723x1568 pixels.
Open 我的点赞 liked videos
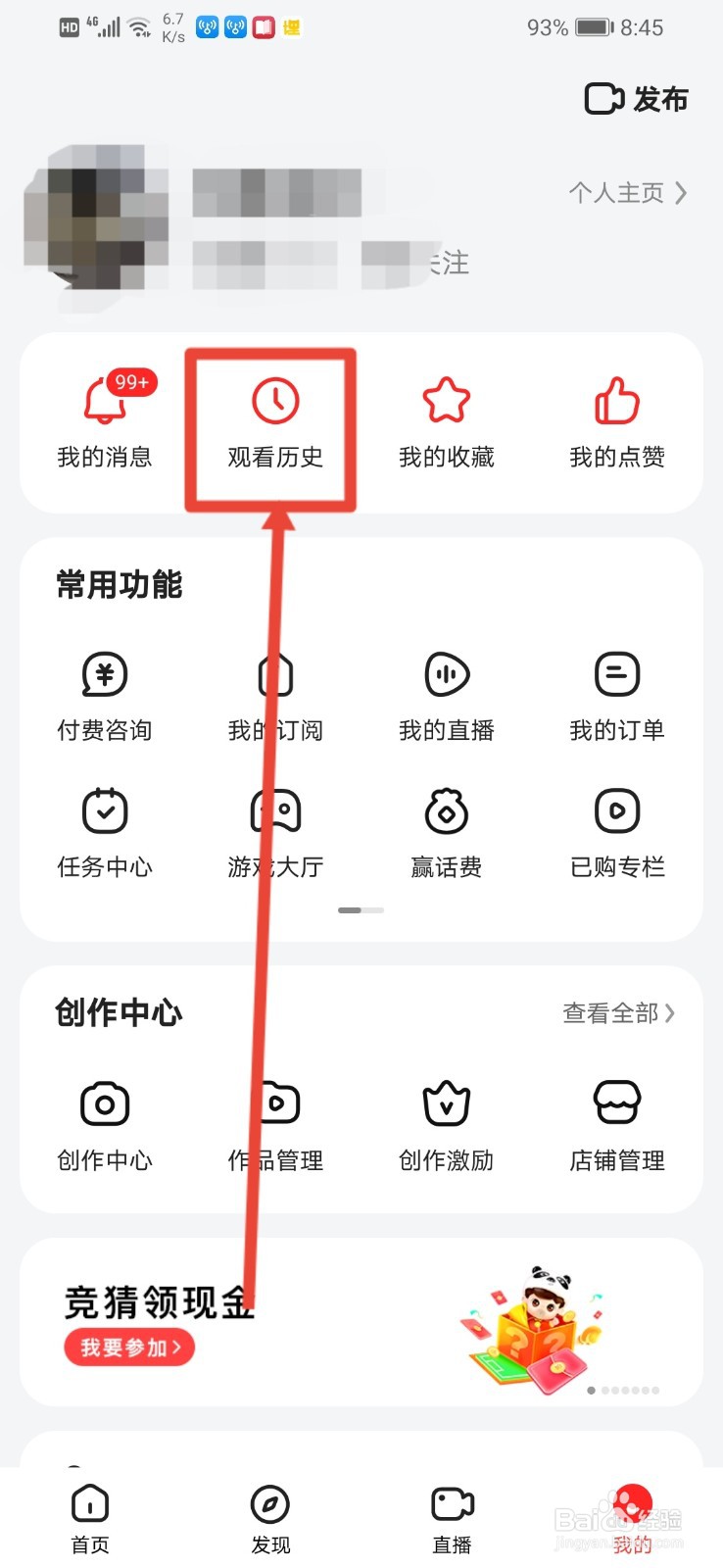pyautogui.click(x=616, y=421)
